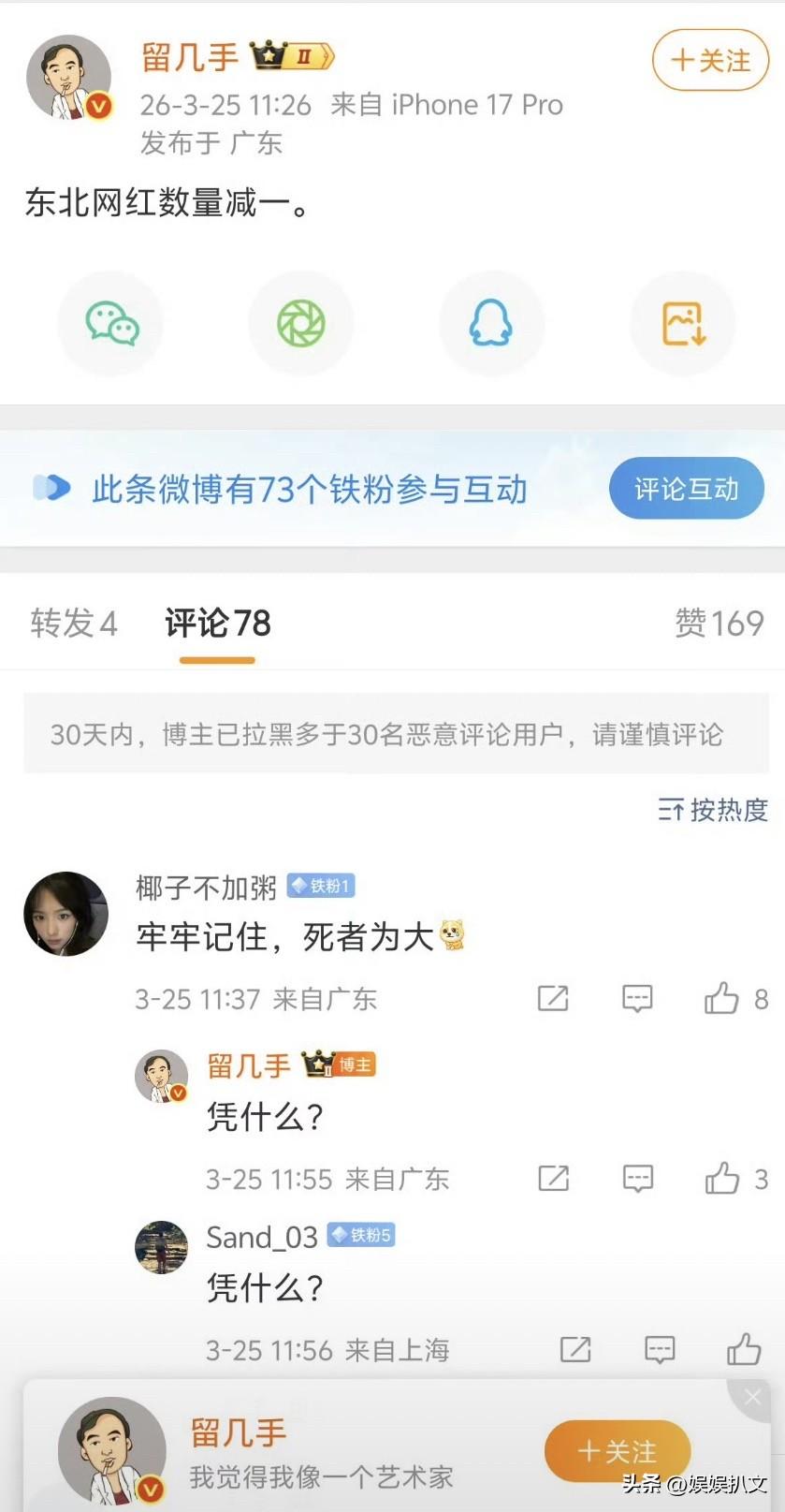Click 留几手's verified avatar at the top

tap(69, 75)
